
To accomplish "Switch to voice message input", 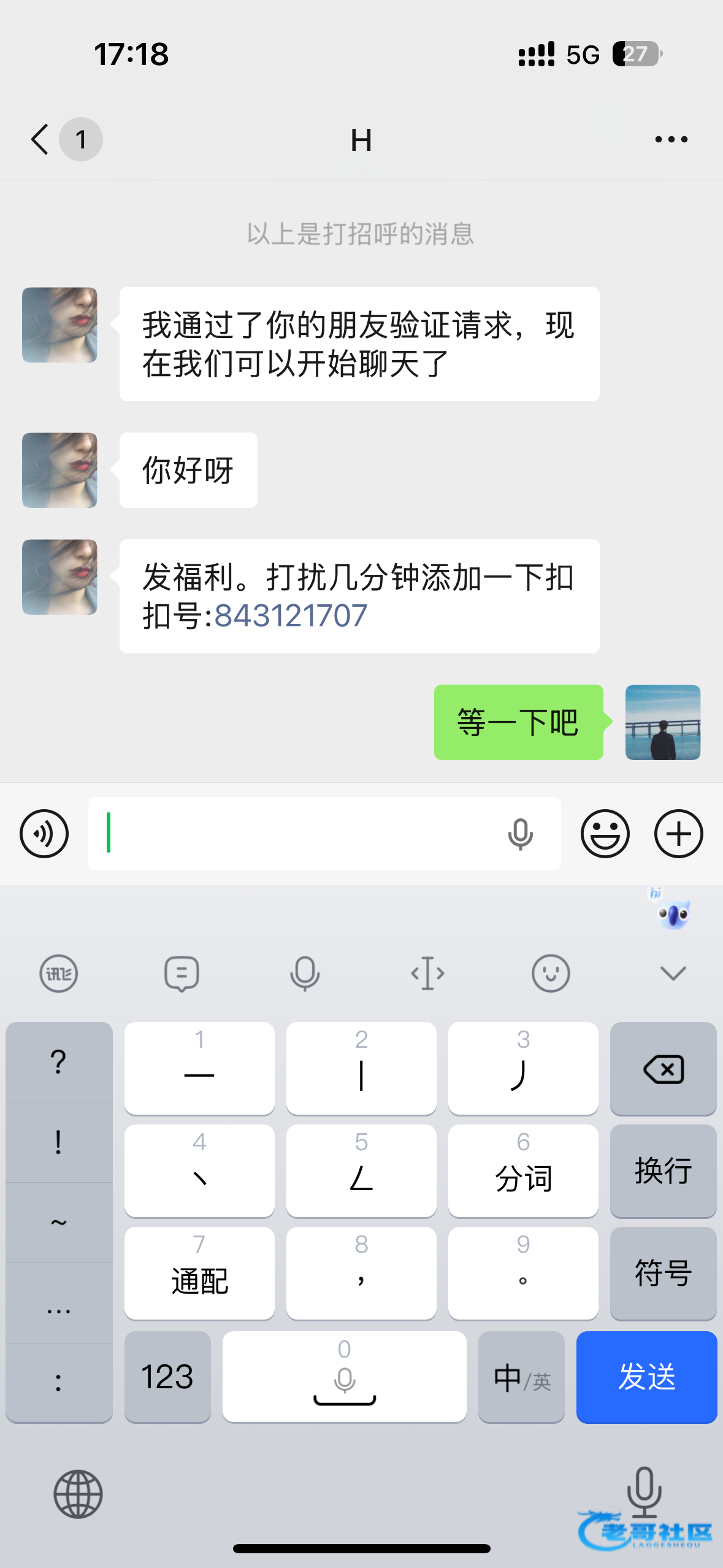I will 44,834.
